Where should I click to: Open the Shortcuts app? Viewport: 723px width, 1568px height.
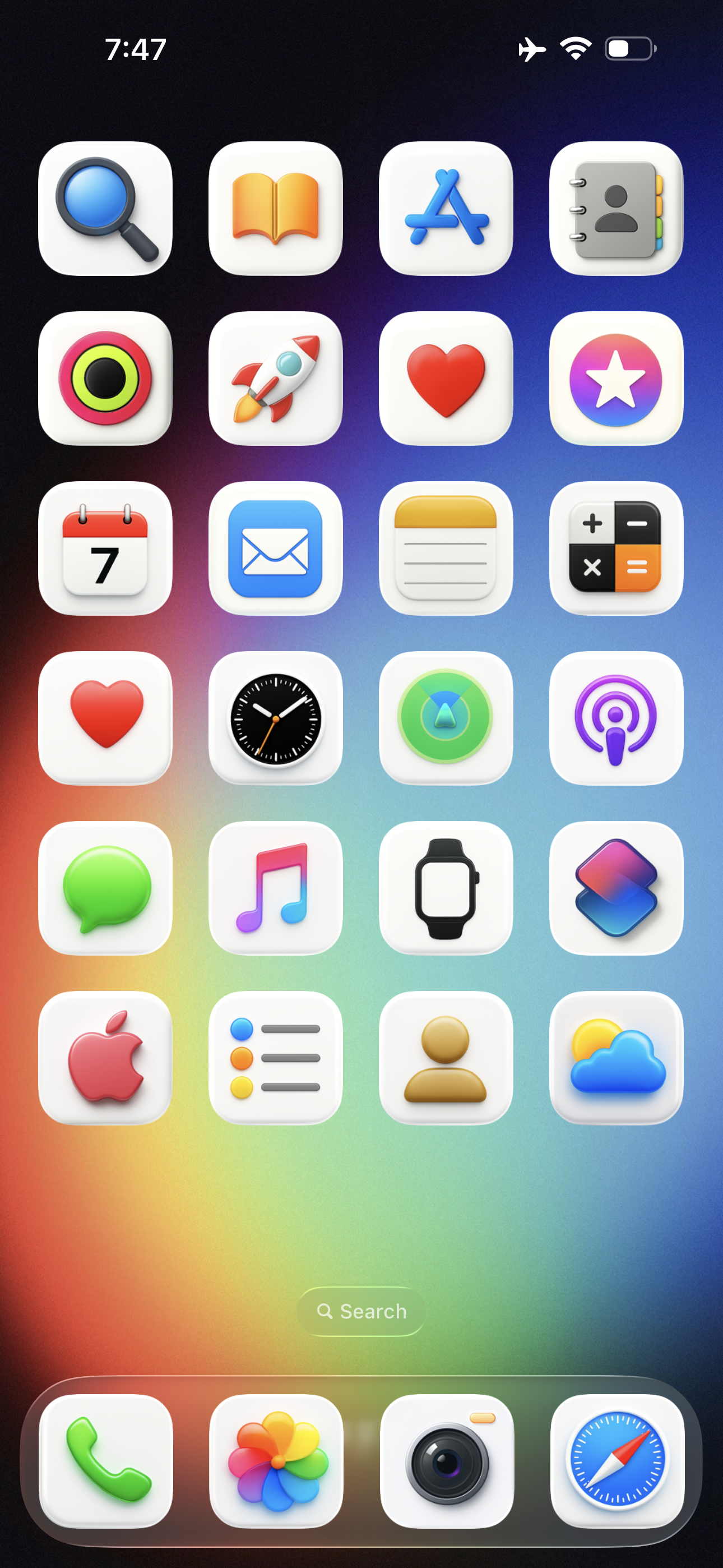[x=616, y=888]
